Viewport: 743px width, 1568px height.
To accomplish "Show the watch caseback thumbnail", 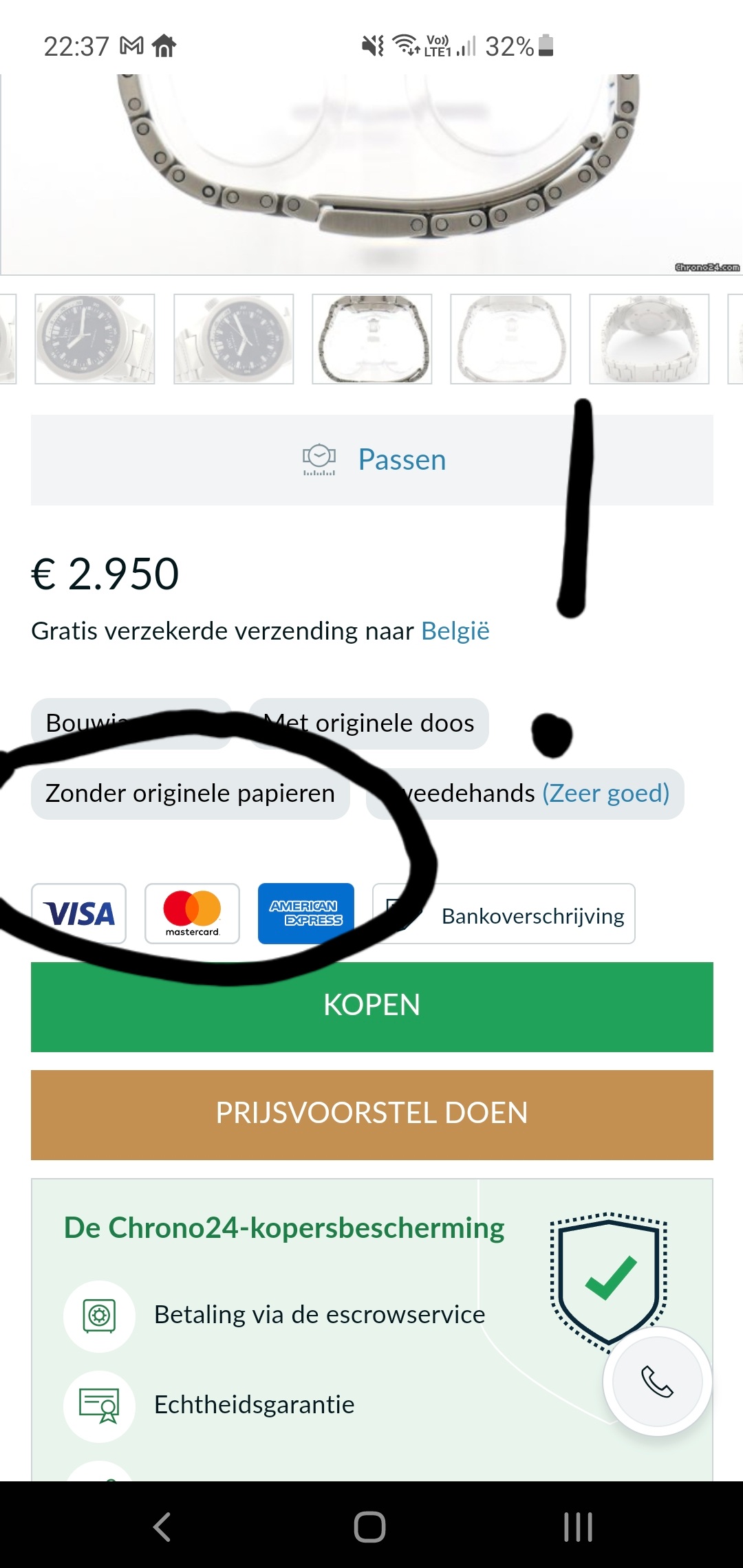I will (649, 338).
